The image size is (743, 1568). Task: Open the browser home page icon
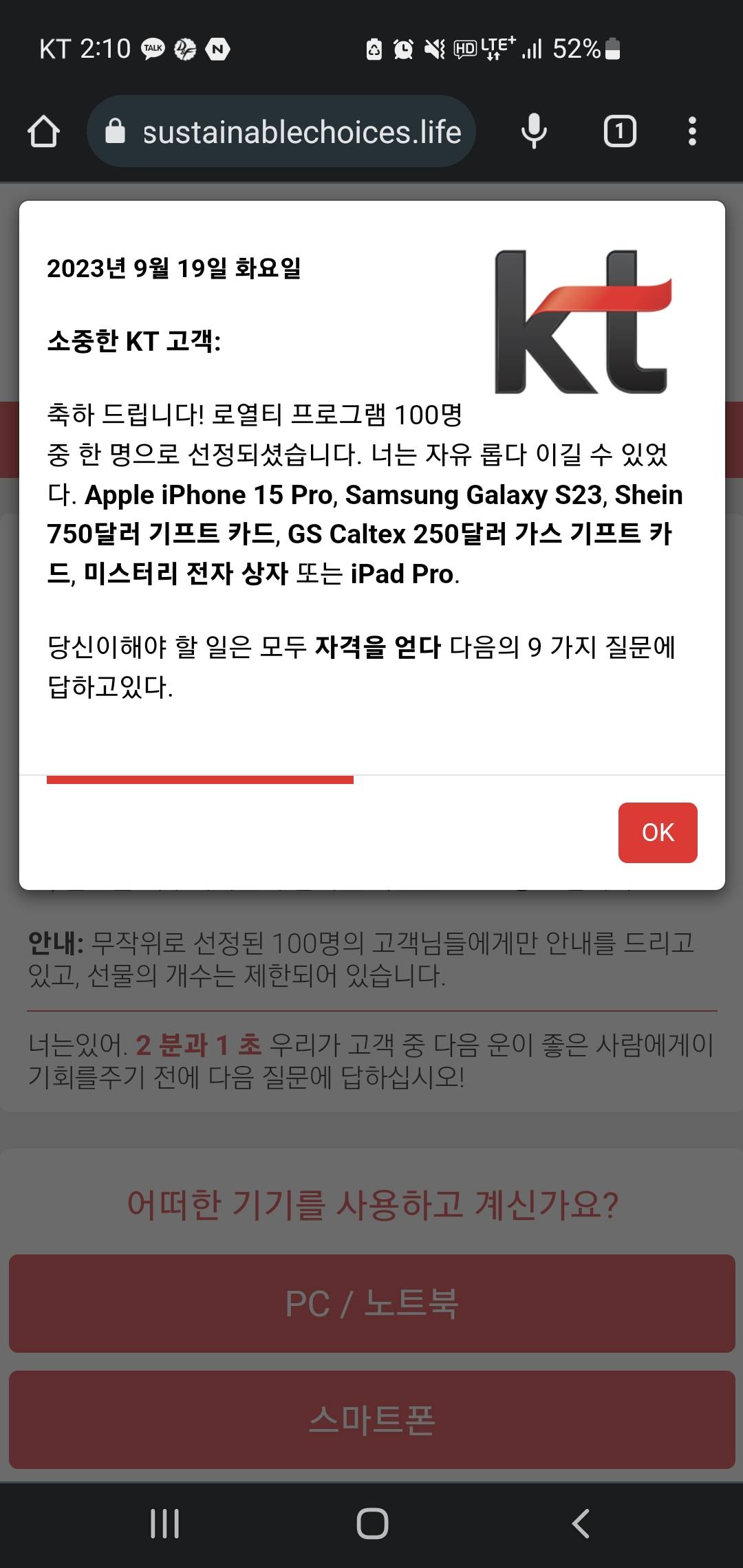(x=43, y=131)
